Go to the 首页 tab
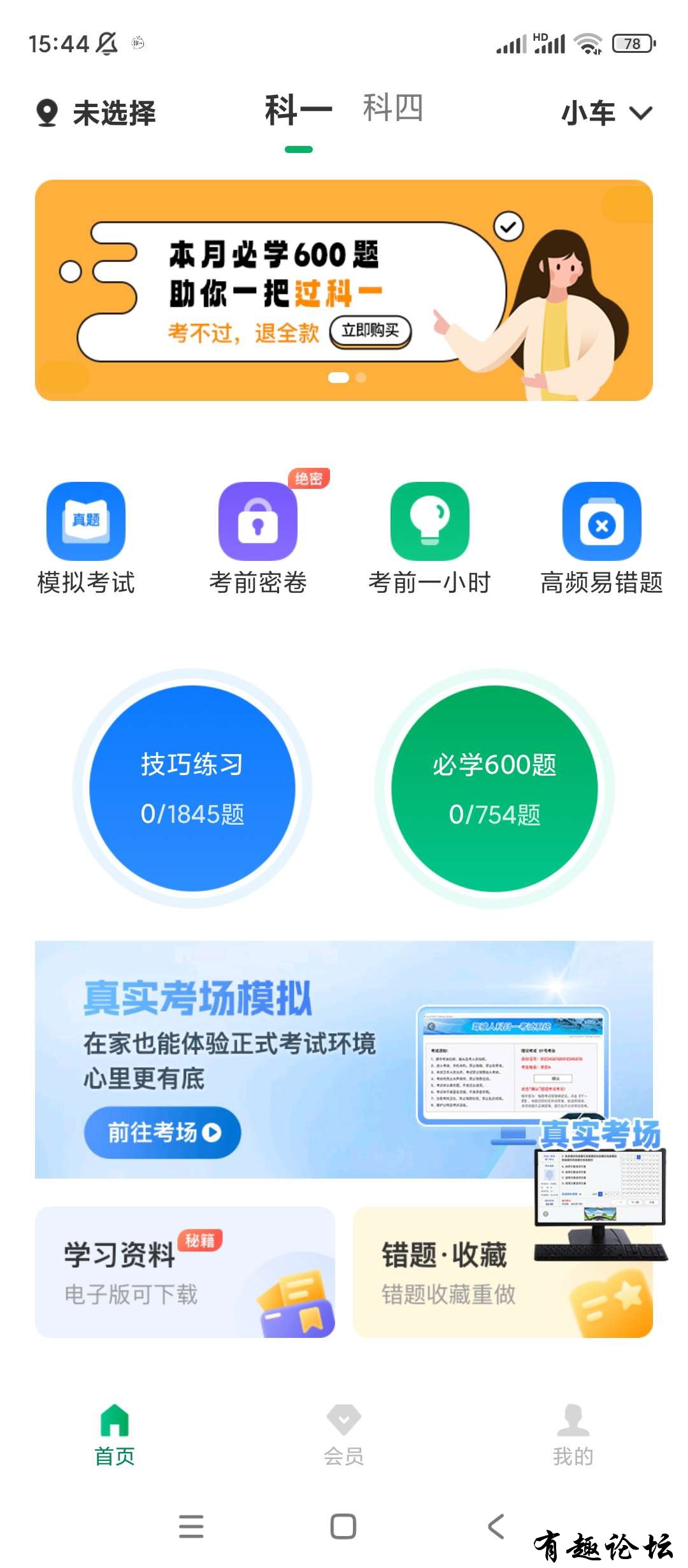This screenshot has height=1568, width=688. [x=115, y=1435]
